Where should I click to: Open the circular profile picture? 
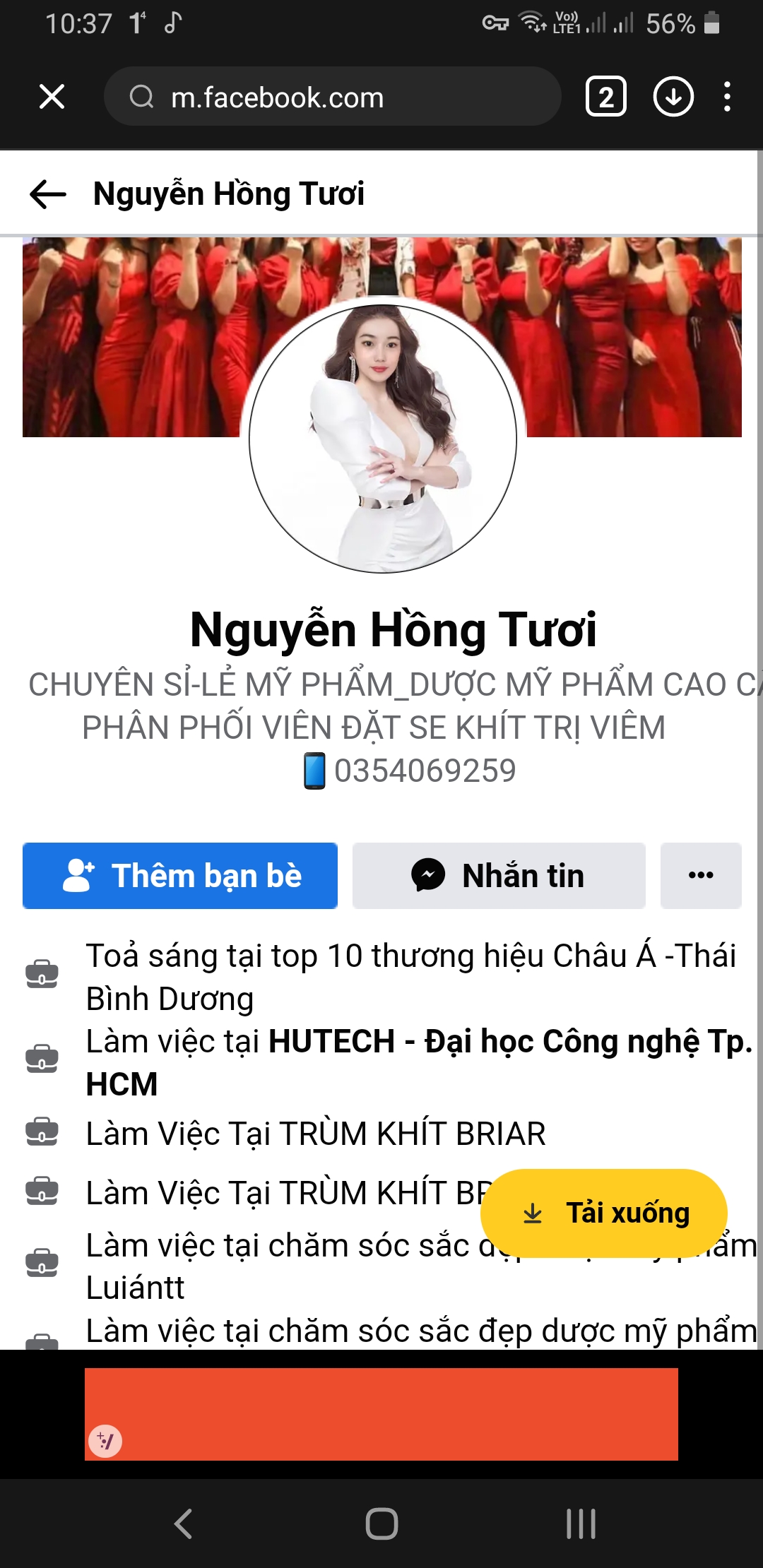coord(383,439)
